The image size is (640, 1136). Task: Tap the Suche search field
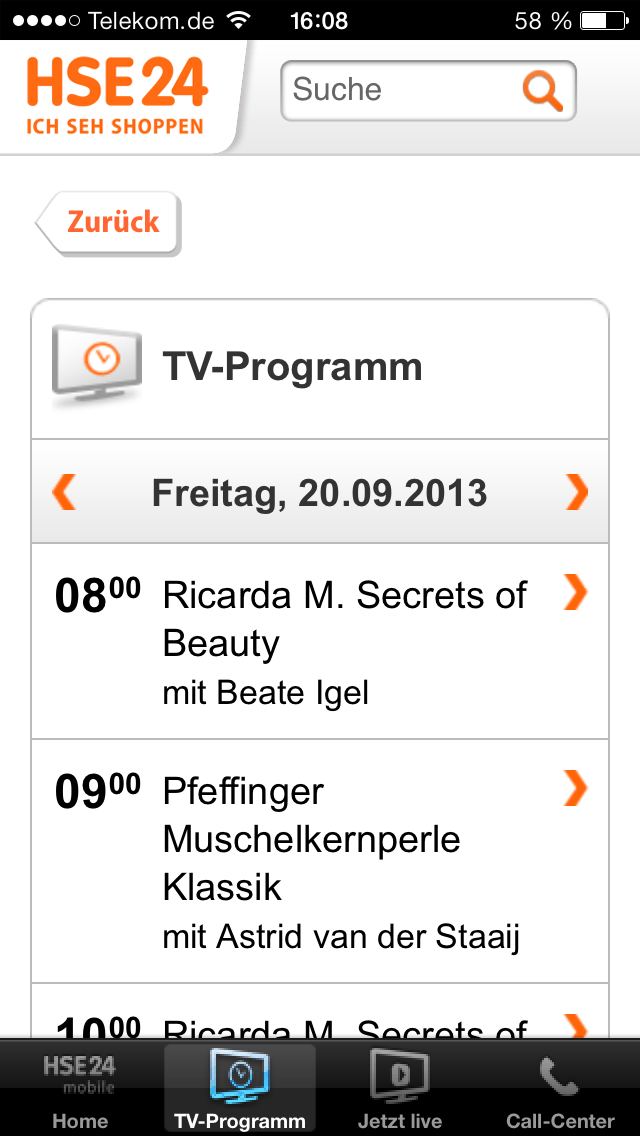(428, 91)
